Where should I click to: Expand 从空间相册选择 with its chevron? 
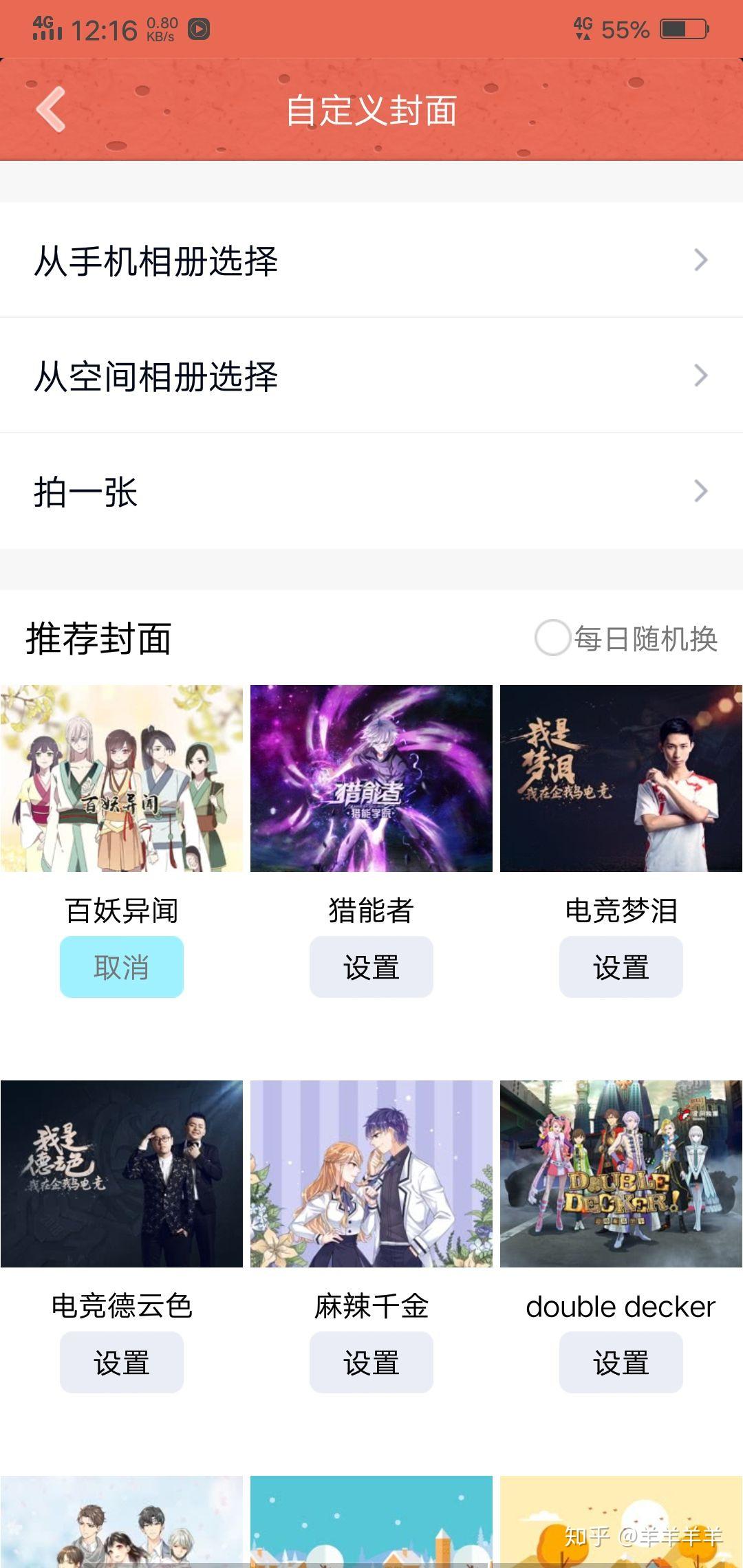pyautogui.click(x=702, y=375)
